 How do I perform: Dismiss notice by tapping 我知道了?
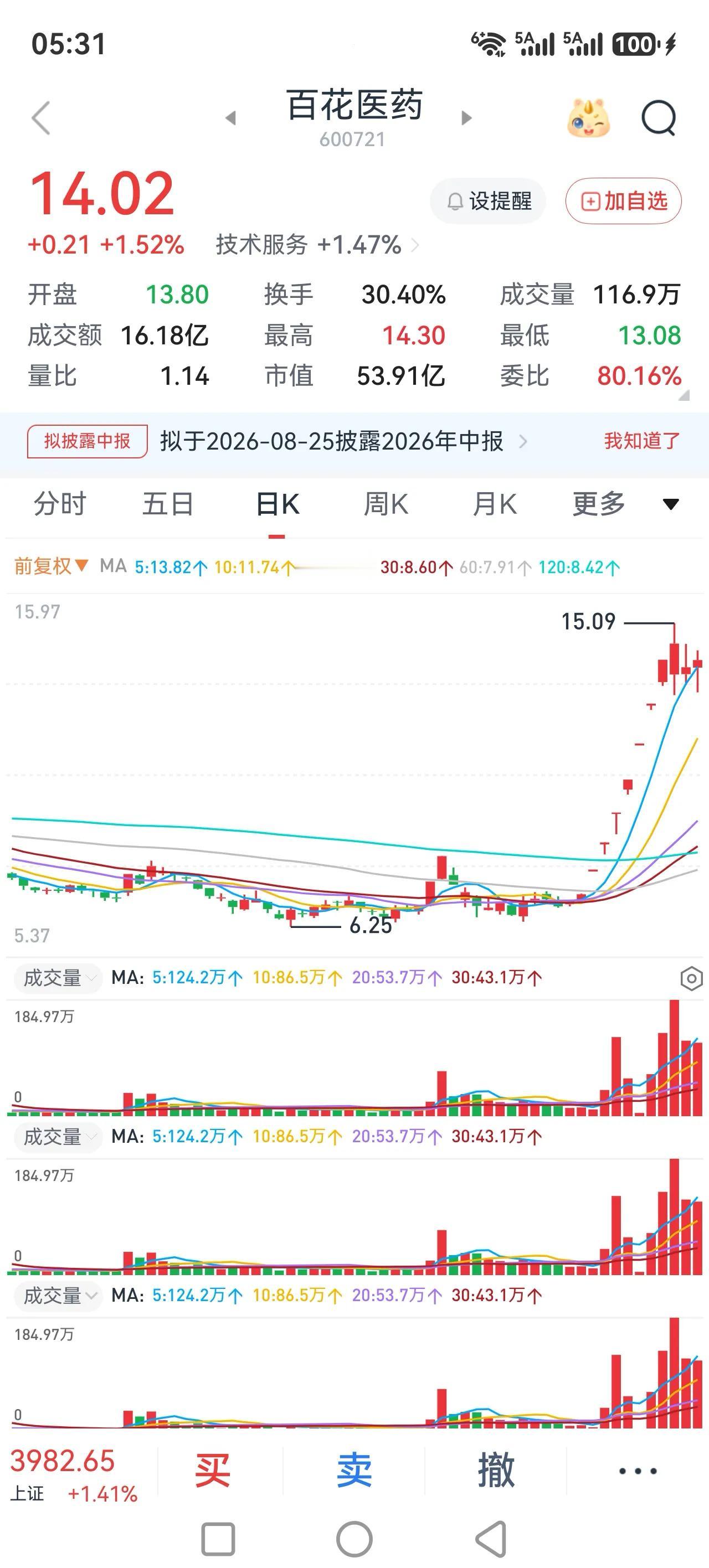642,441
